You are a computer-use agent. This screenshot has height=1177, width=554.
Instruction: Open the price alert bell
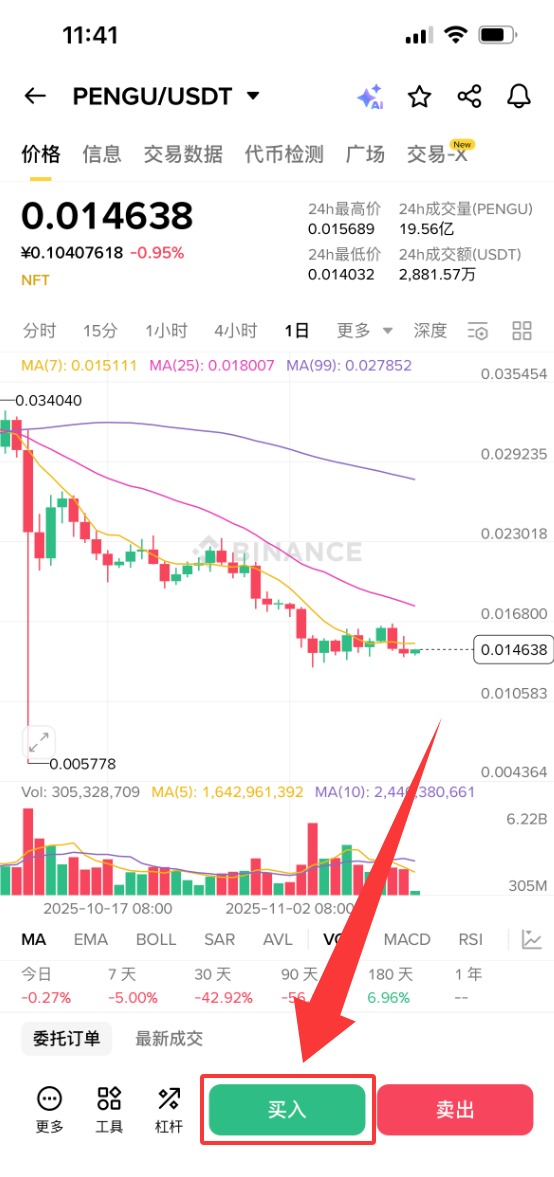(x=519, y=96)
